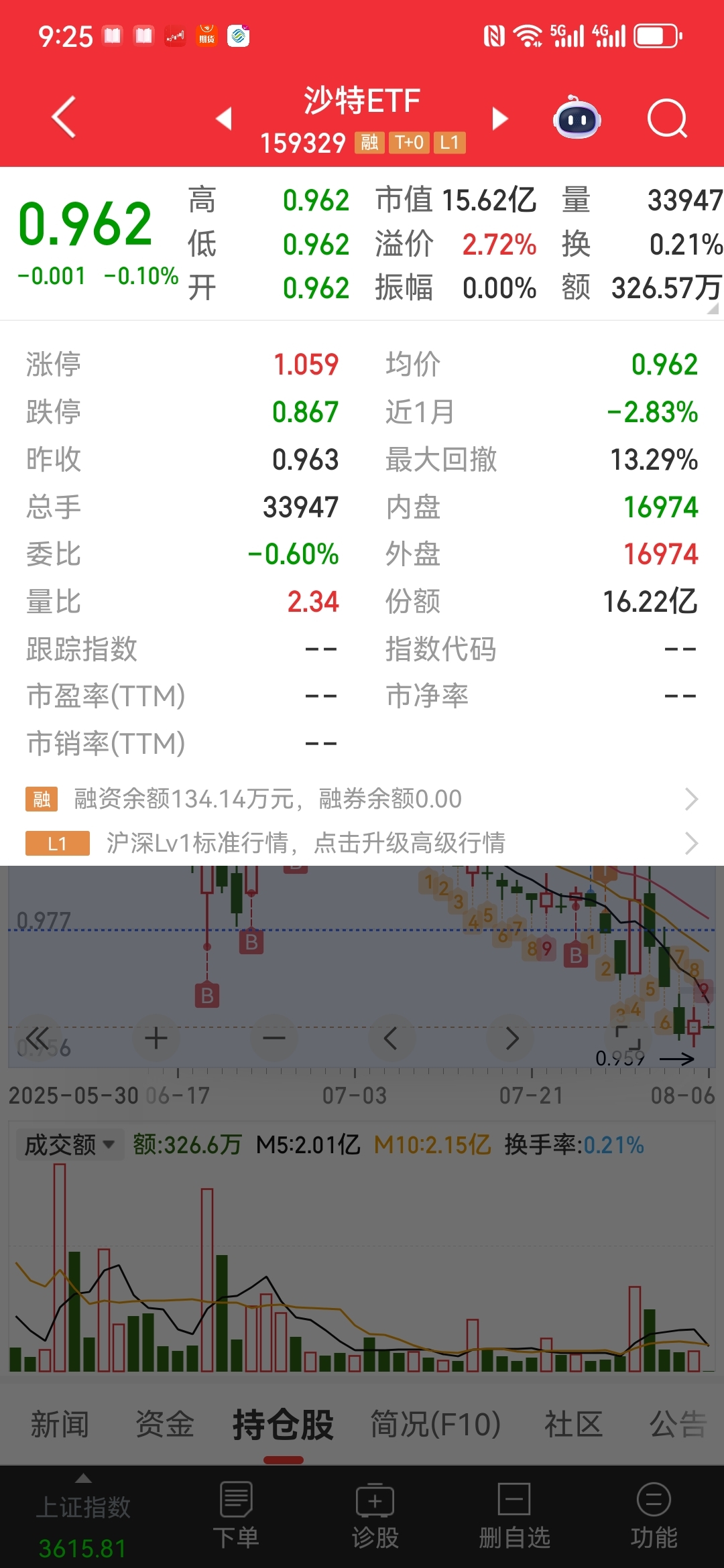This screenshot has width=724, height=1568.
Task: Switch to the 新闻 tab
Action: coord(60,1424)
